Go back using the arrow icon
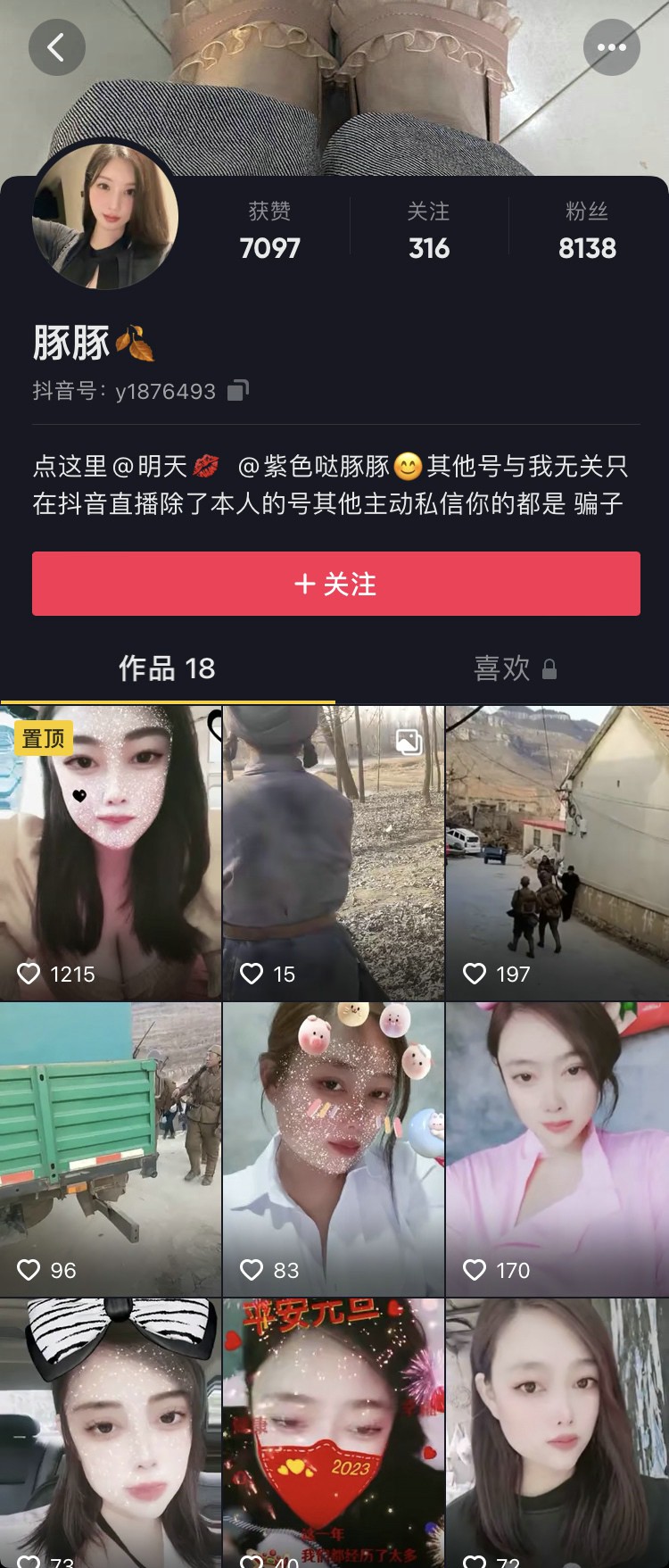The width and height of the screenshot is (669, 1568). (x=56, y=47)
